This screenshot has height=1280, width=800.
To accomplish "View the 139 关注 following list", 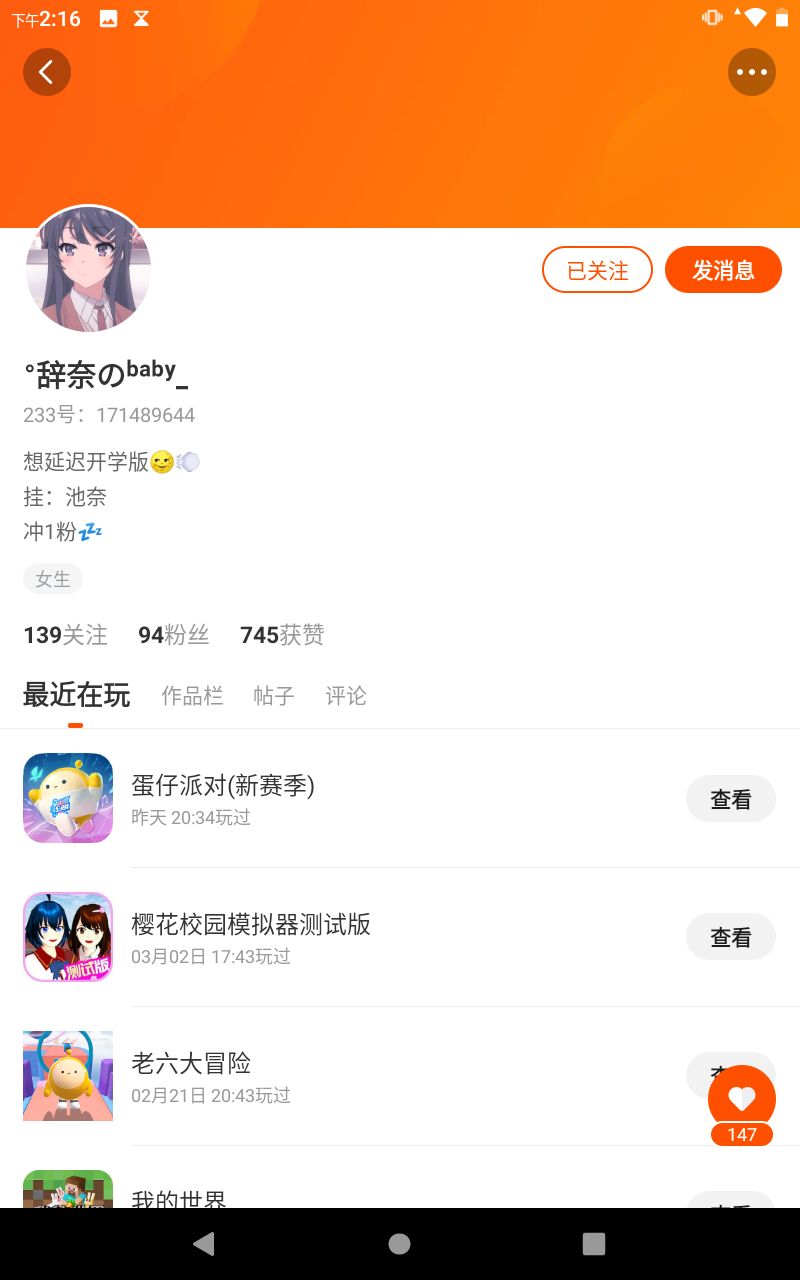I will (x=65, y=635).
